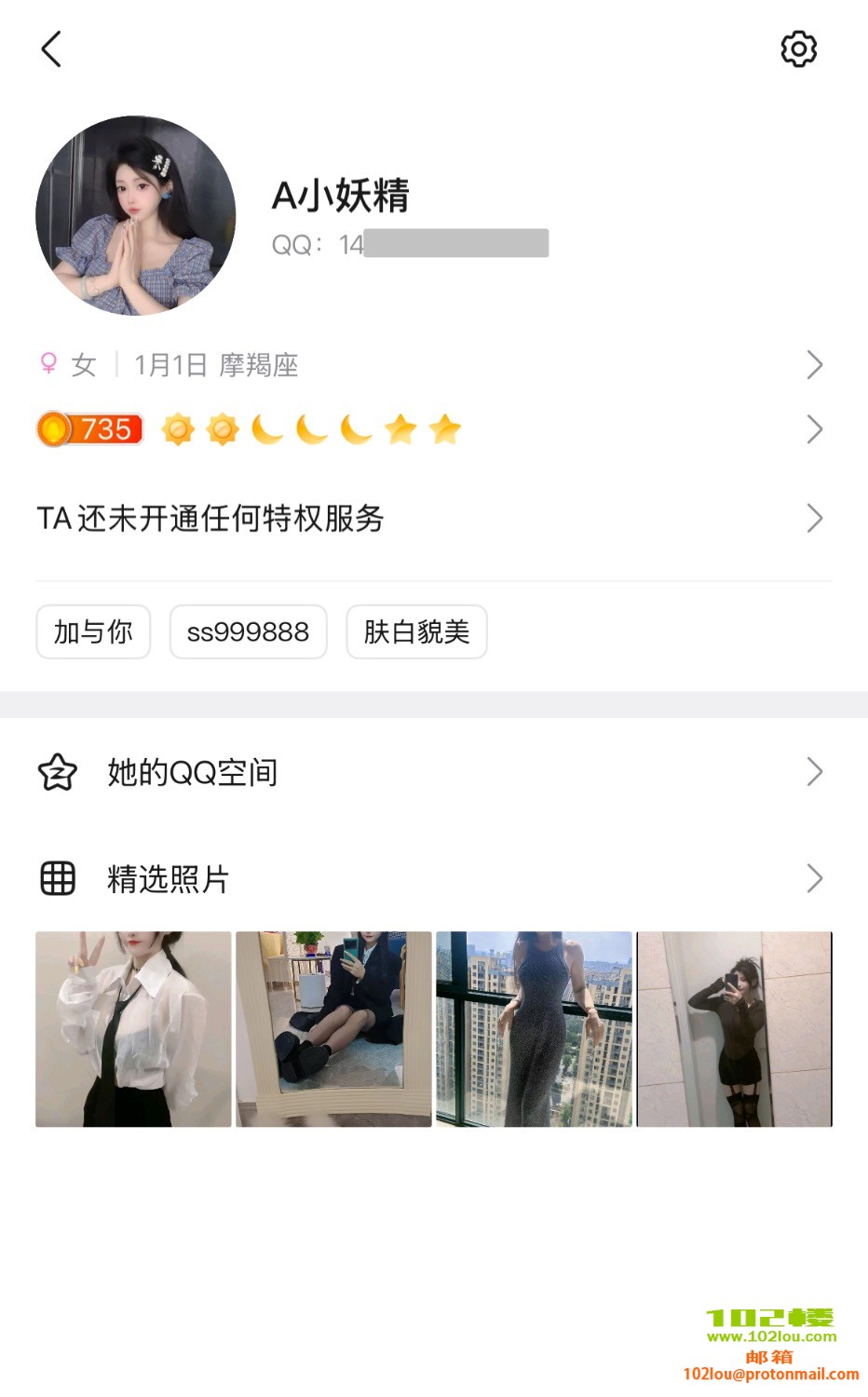This screenshot has height=1397, width=868.
Task: Open the level 735 details row
Action: (x=433, y=429)
